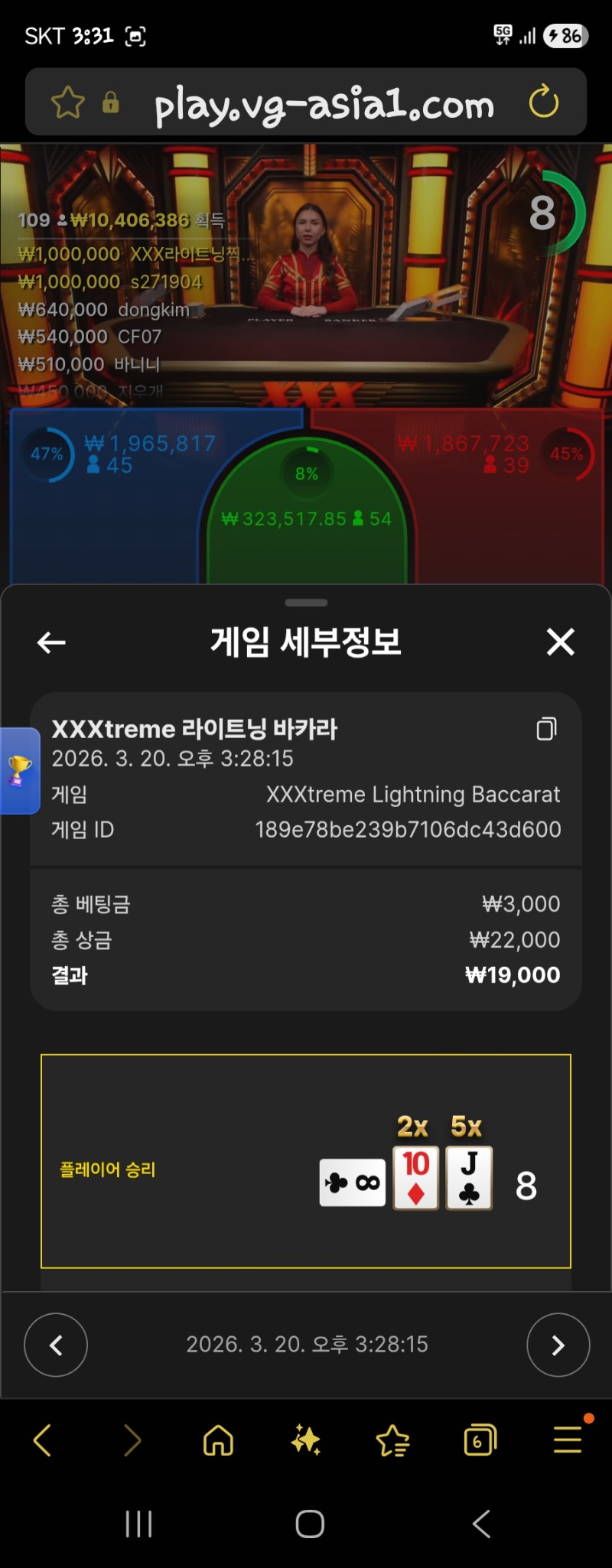Open browser bookmarks list
This screenshot has height=1568, width=612.
click(x=393, y=1441)
